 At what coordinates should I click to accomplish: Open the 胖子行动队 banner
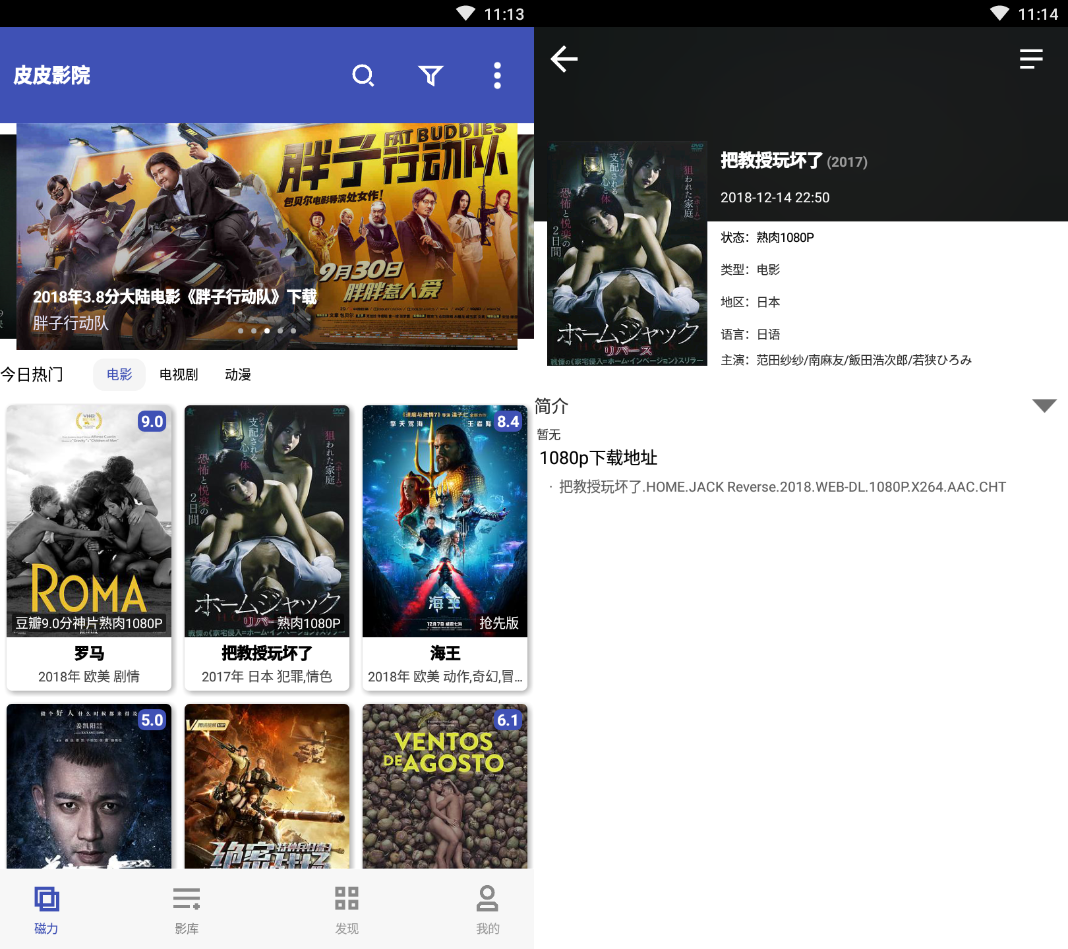(267, 235)
